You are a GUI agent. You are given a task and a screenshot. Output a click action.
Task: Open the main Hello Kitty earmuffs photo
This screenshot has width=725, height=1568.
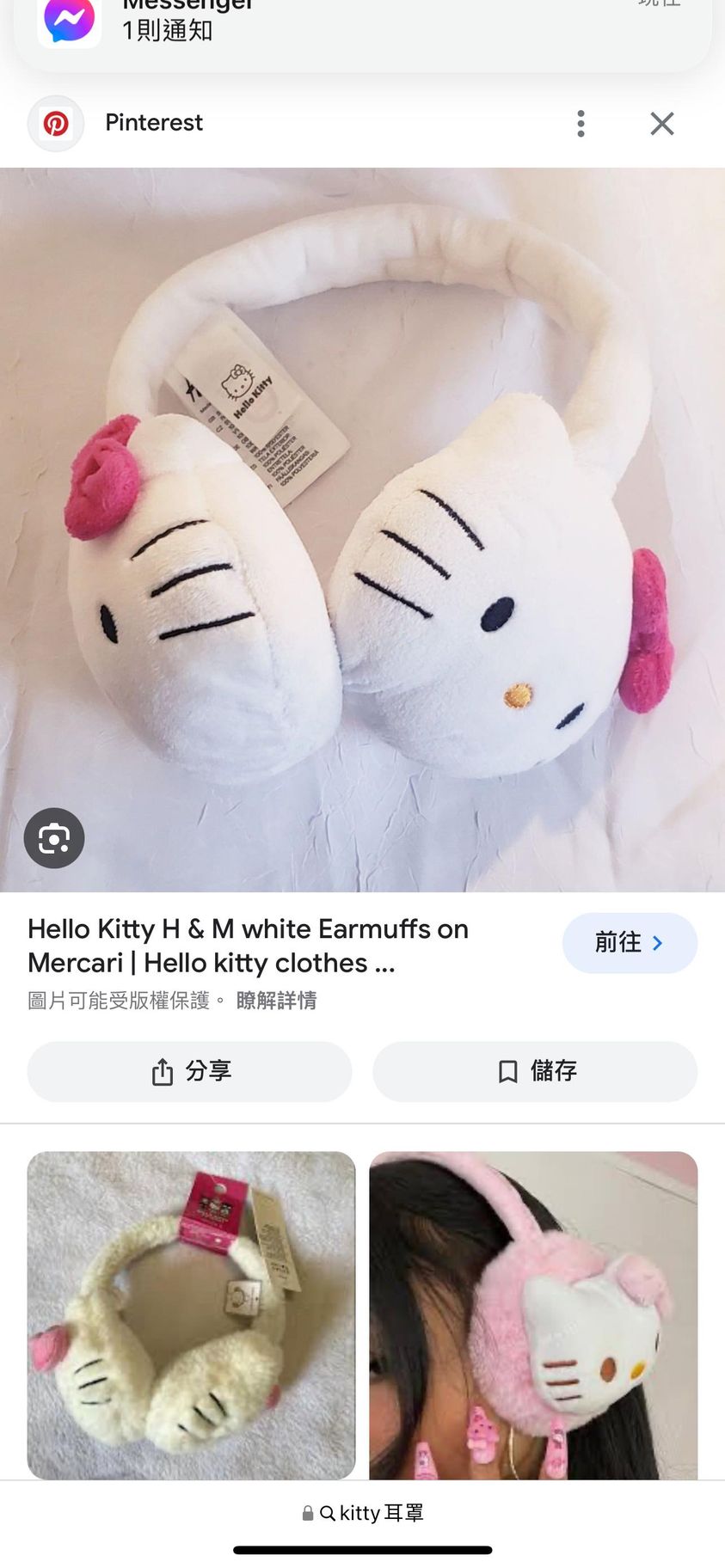pos(362,529)
